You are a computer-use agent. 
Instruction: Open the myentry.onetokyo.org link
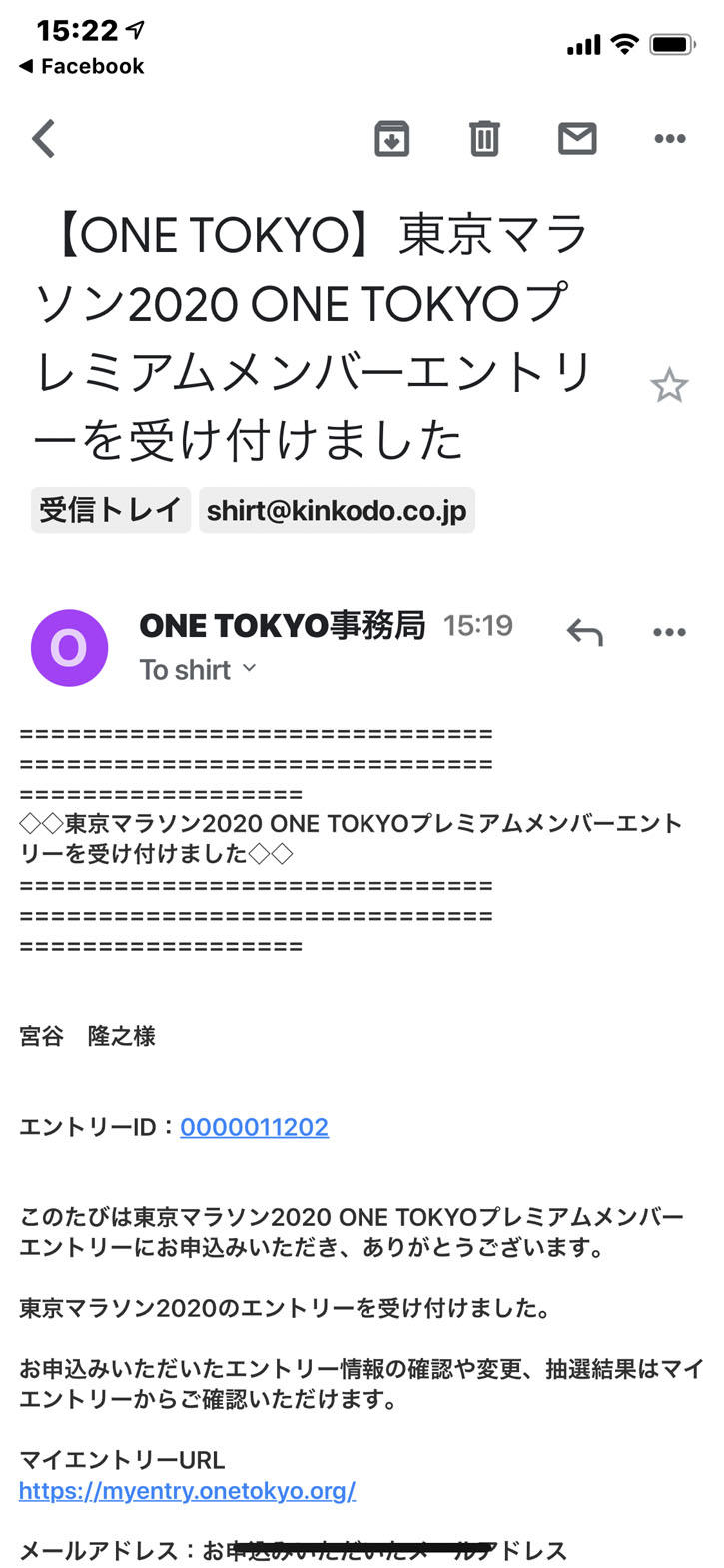coord(187,1491)
